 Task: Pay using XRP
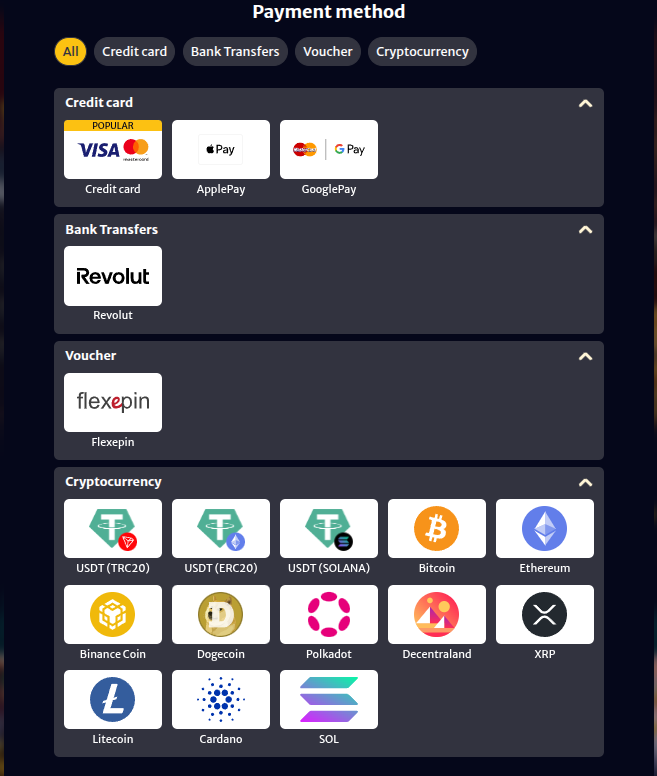click(x=545, y=614)
